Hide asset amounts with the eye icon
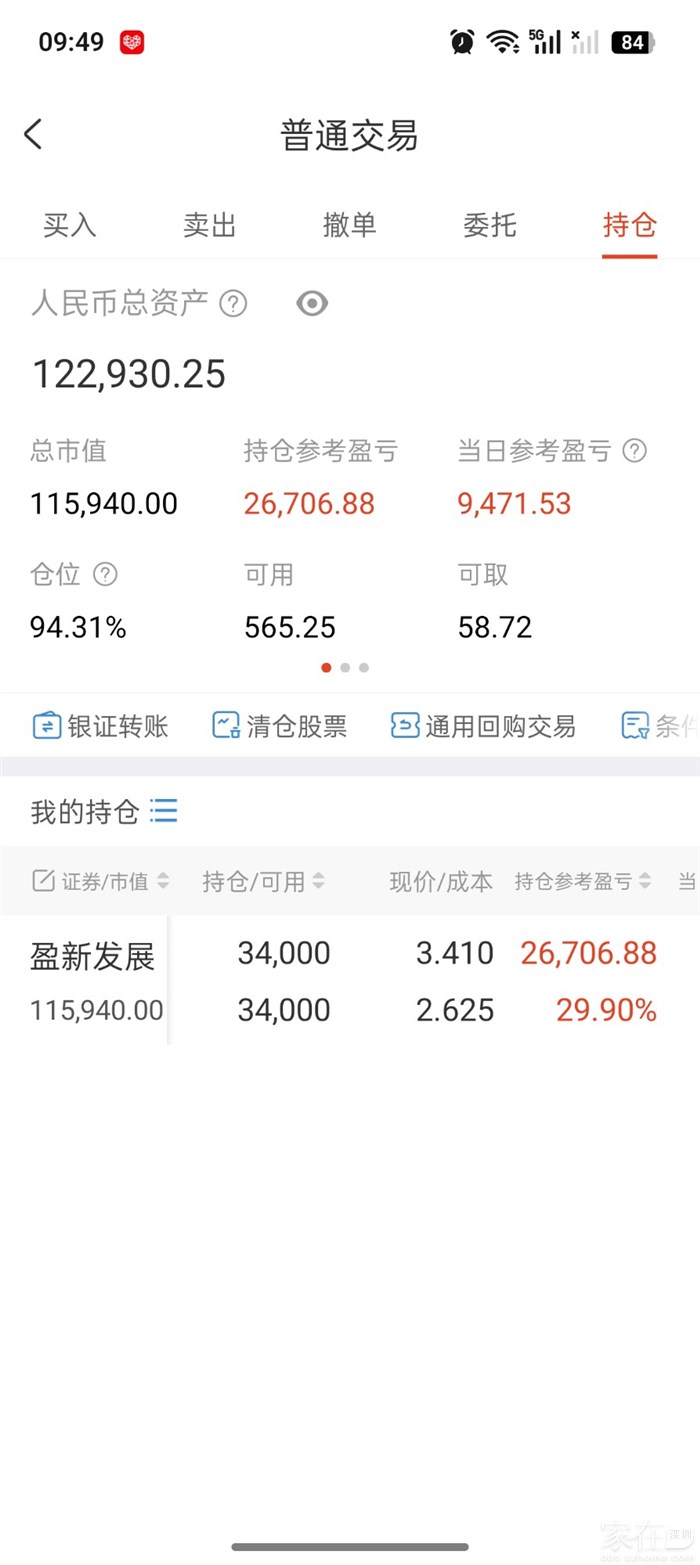The image size is (700, 1565). click(312, 303)
